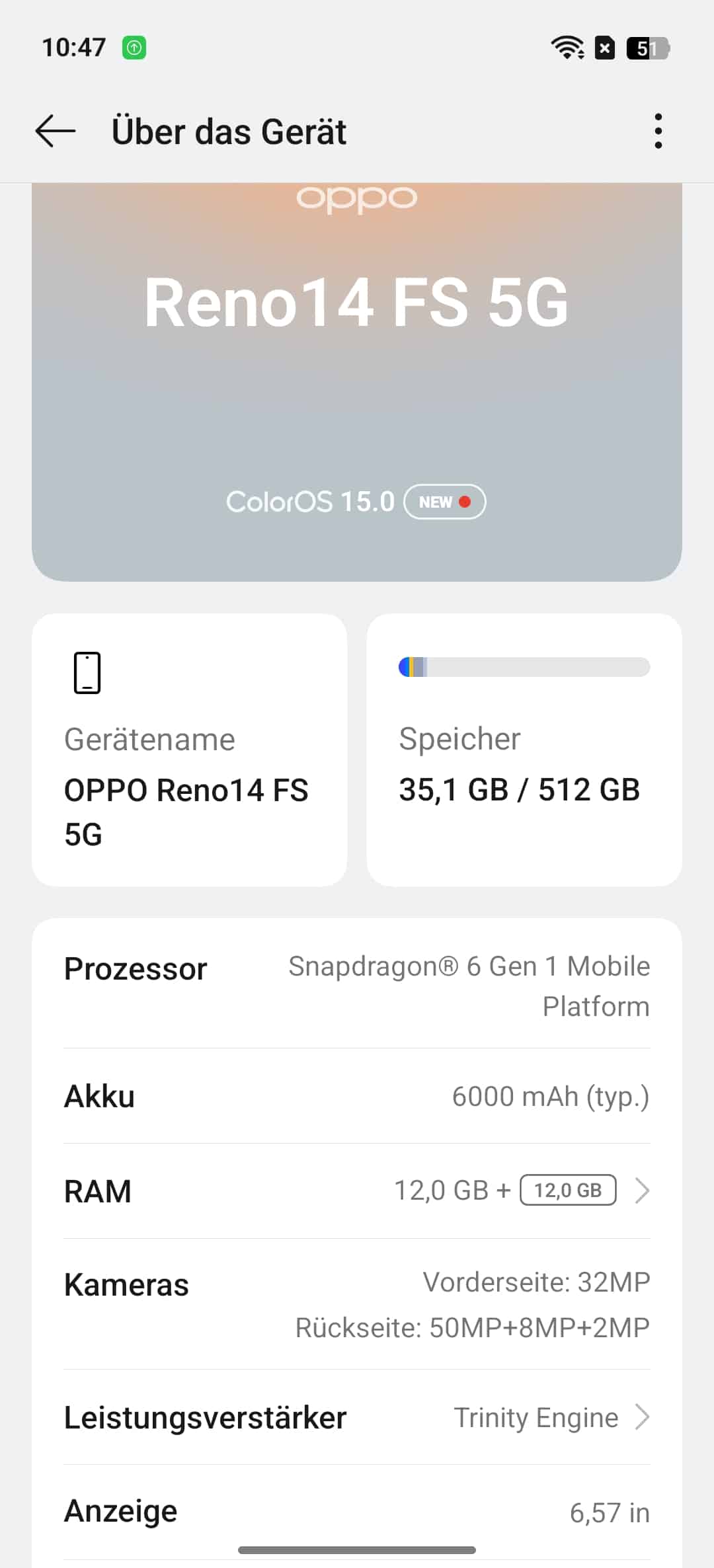Go back from Über das Gerät

(56, 131)
